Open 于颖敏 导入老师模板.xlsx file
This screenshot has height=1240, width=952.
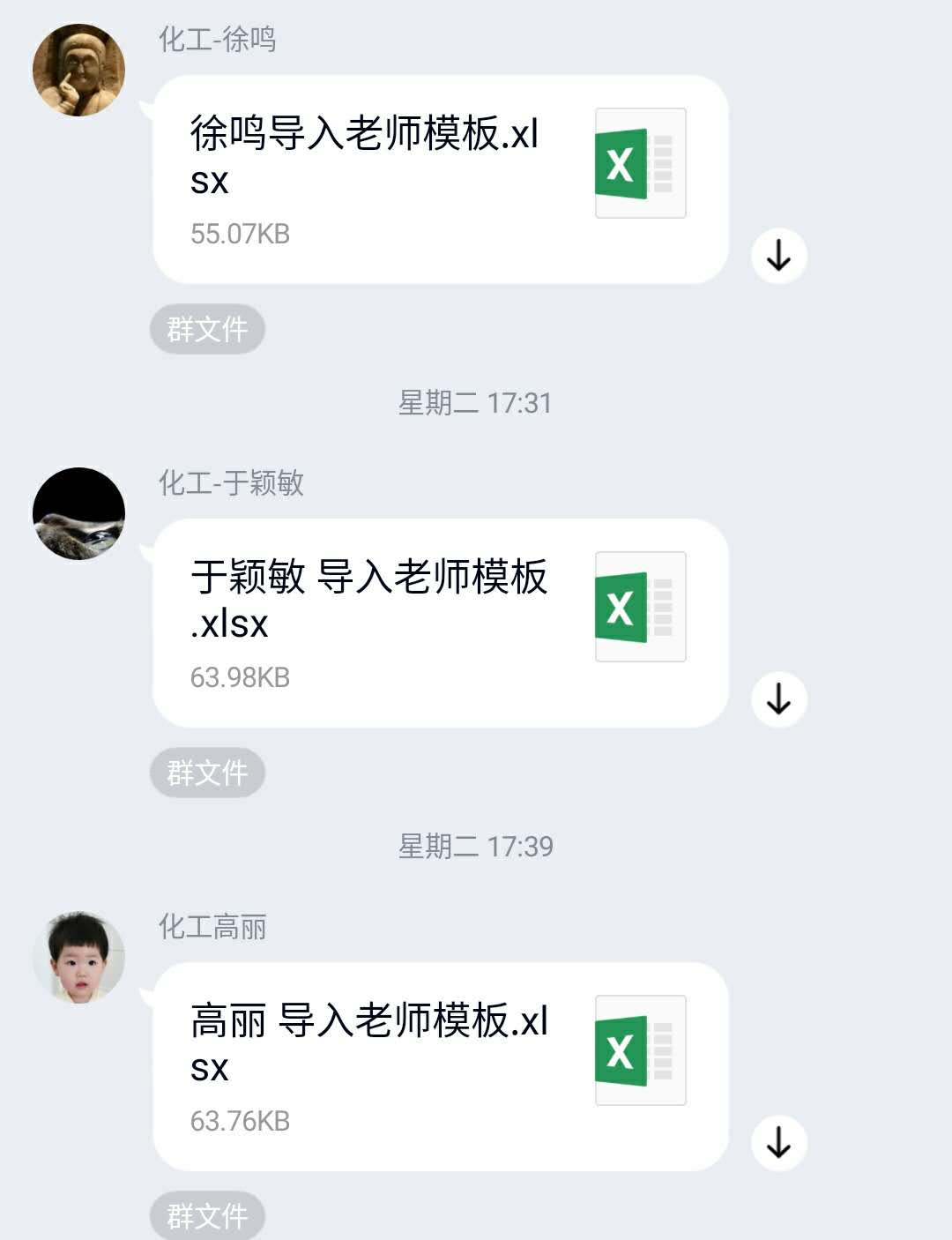click(440, 623)
